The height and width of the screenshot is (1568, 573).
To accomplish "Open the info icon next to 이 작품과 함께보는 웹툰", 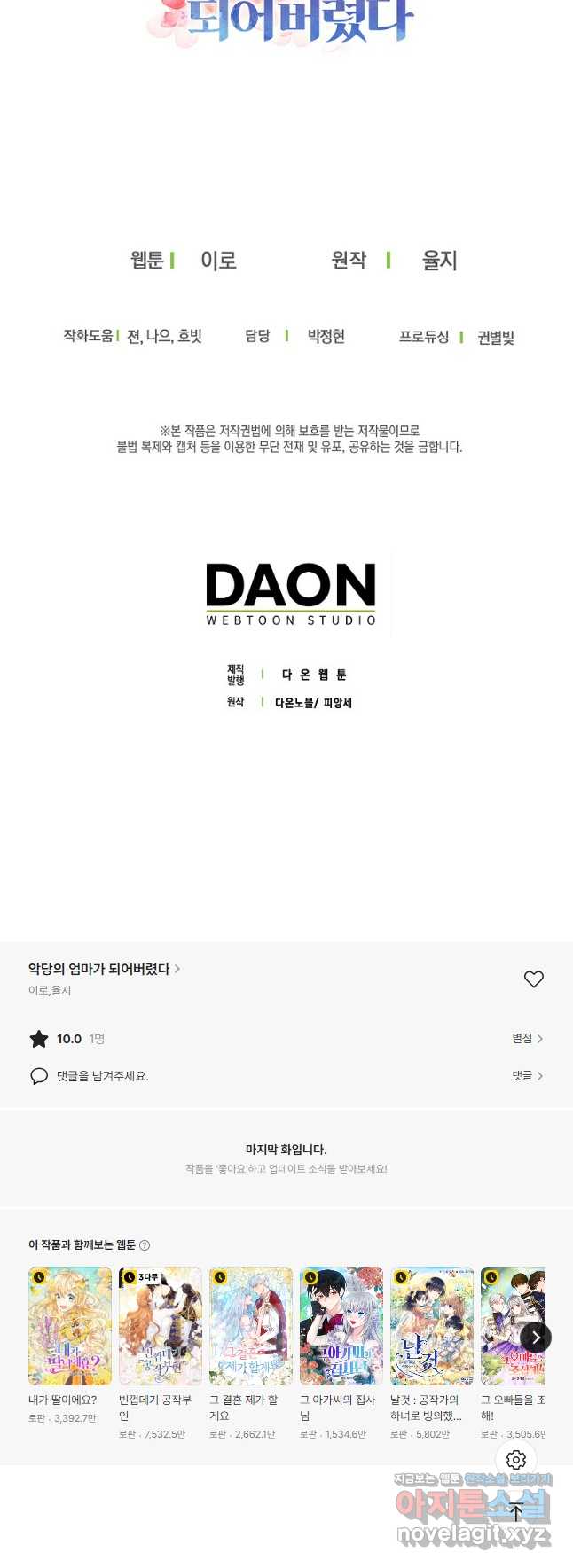I will (x=145, y=1245).
